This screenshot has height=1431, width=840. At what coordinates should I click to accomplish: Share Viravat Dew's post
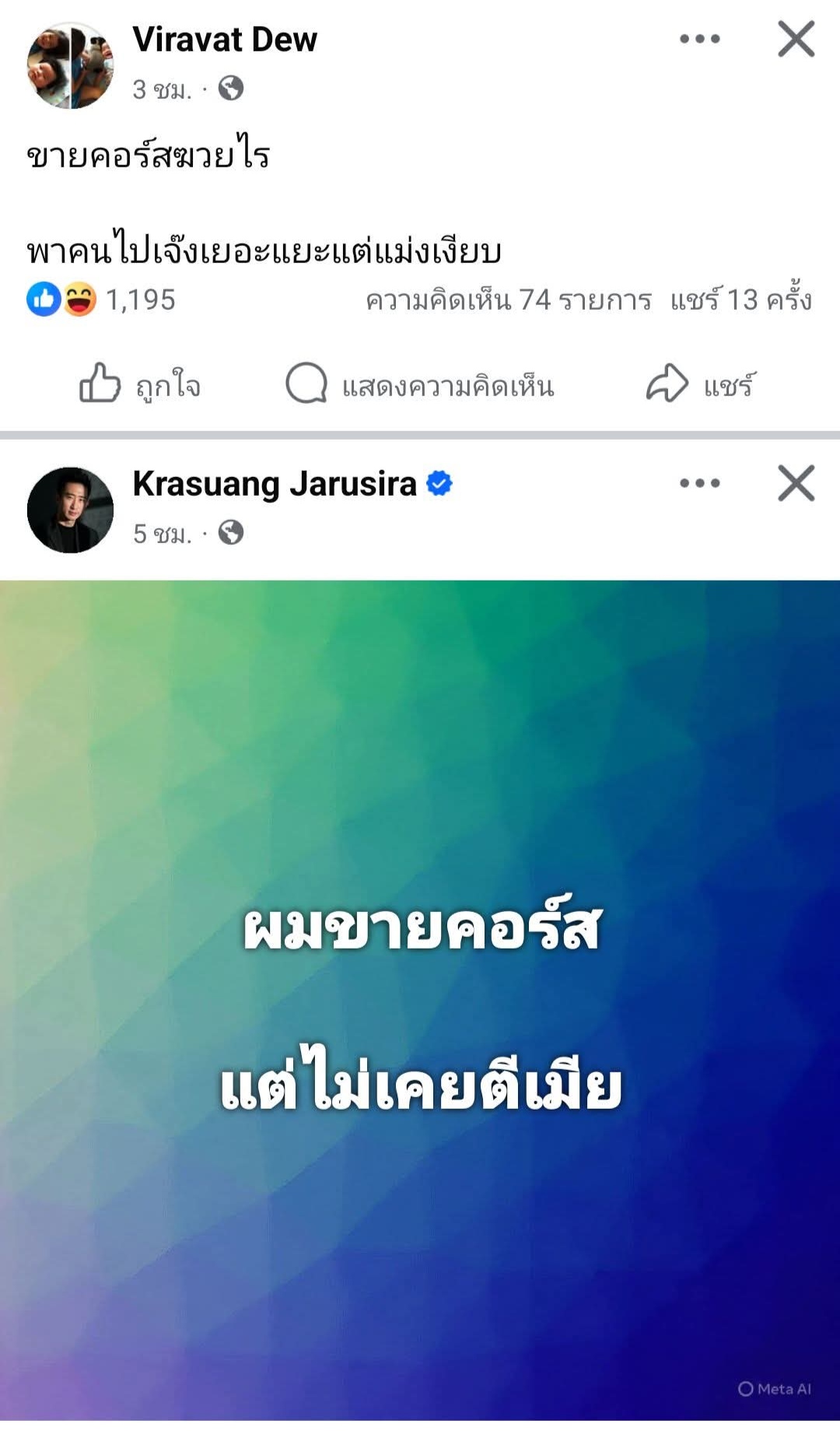coord(700,384)
